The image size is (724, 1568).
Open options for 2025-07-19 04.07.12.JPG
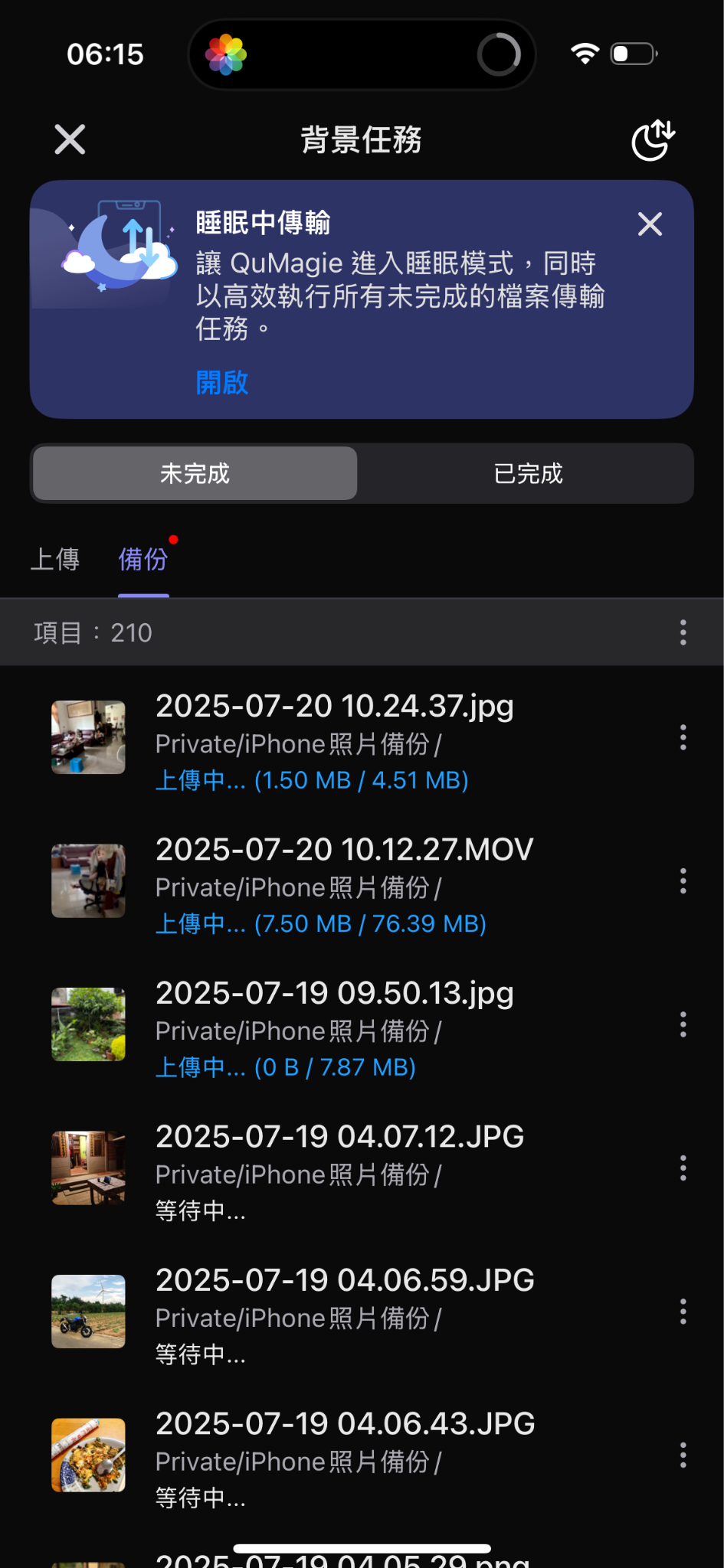point(683,1168)
